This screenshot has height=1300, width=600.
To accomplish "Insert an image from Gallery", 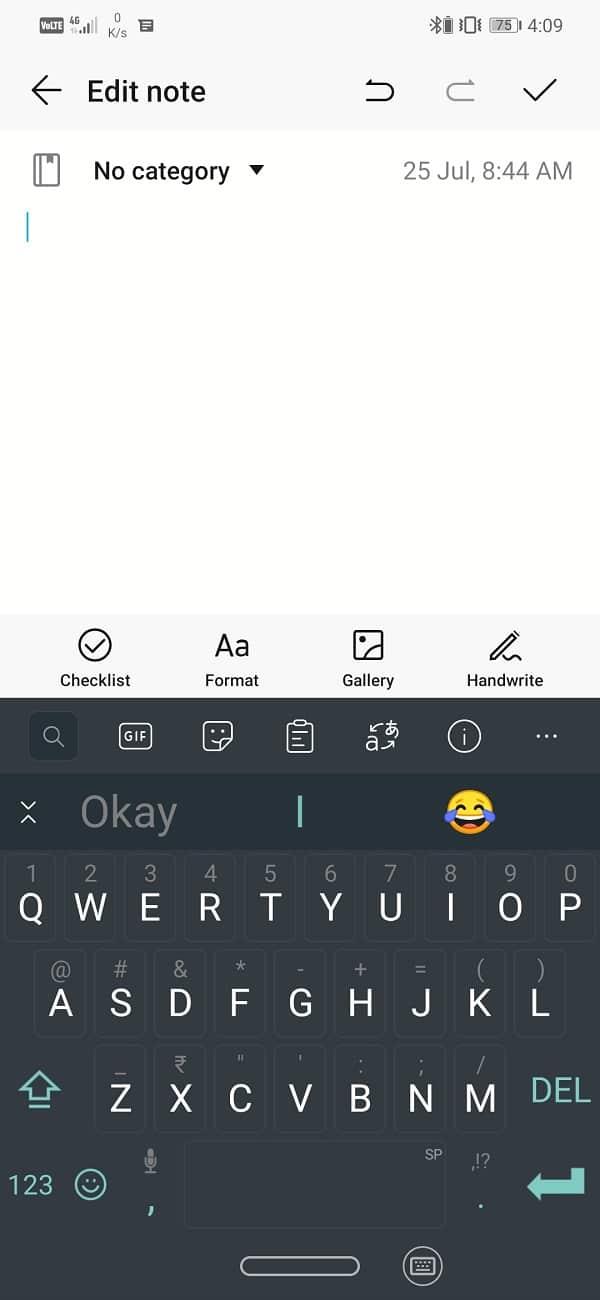I will point(368,658).
